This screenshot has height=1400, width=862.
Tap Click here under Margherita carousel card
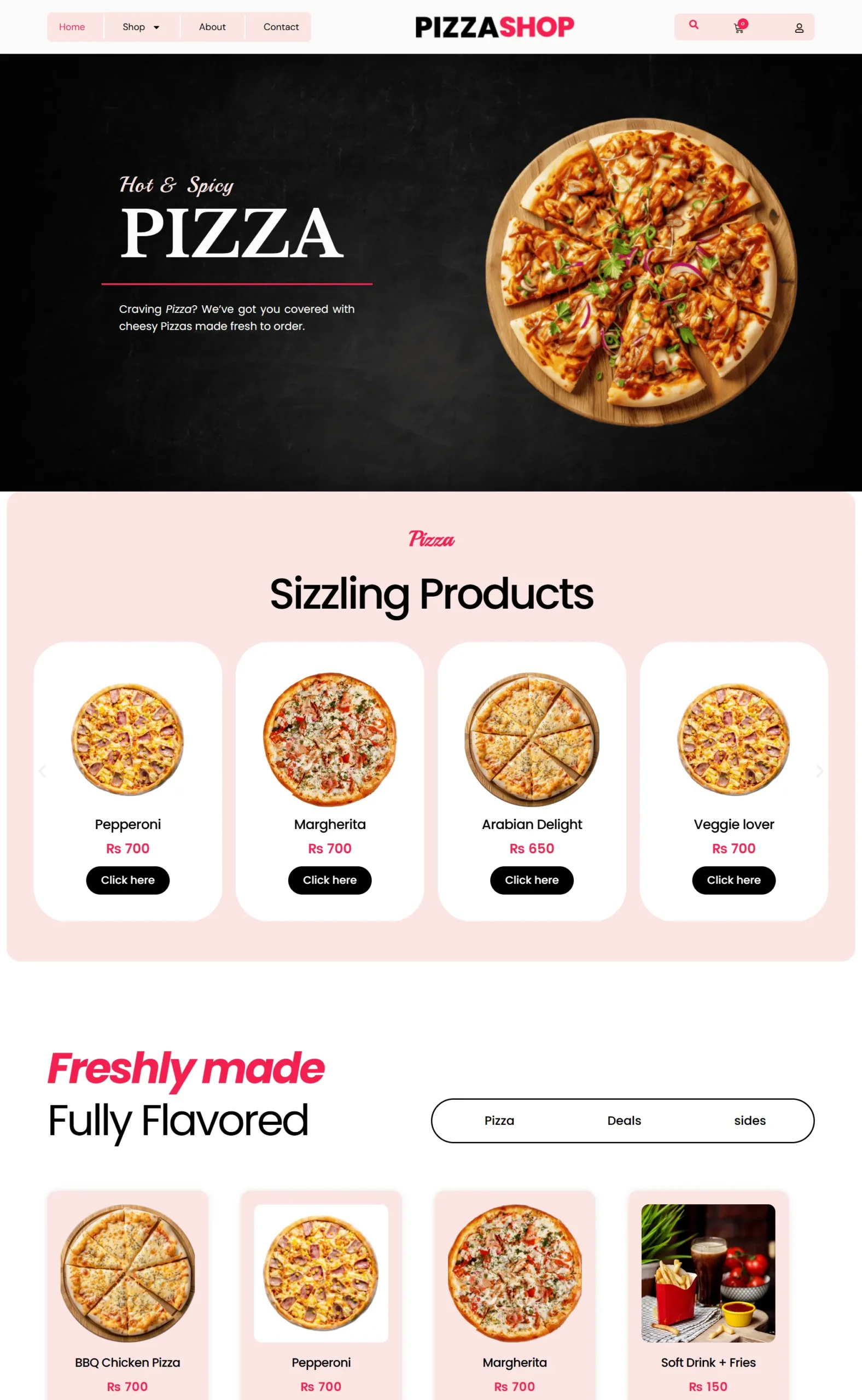329,879
